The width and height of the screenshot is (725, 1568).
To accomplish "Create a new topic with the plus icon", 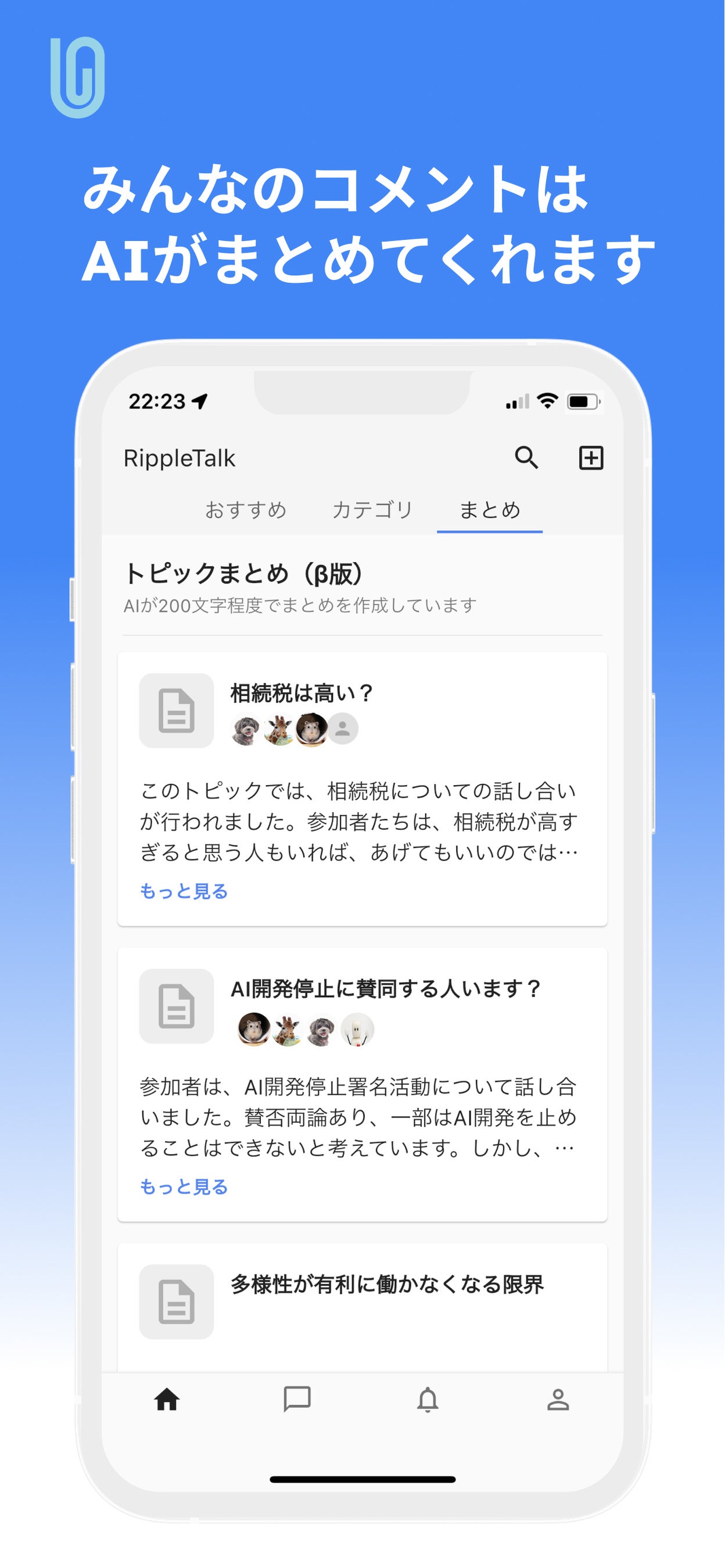I will pos(590,458).
